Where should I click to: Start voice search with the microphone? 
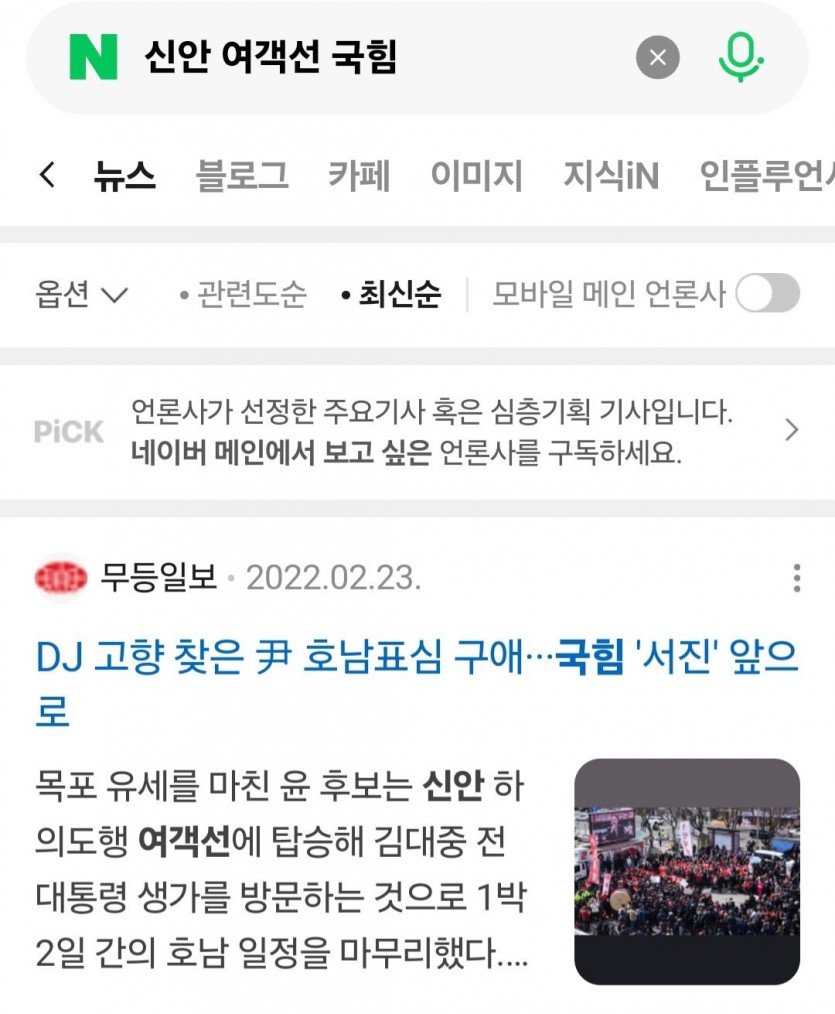click(x=741, y=57)
